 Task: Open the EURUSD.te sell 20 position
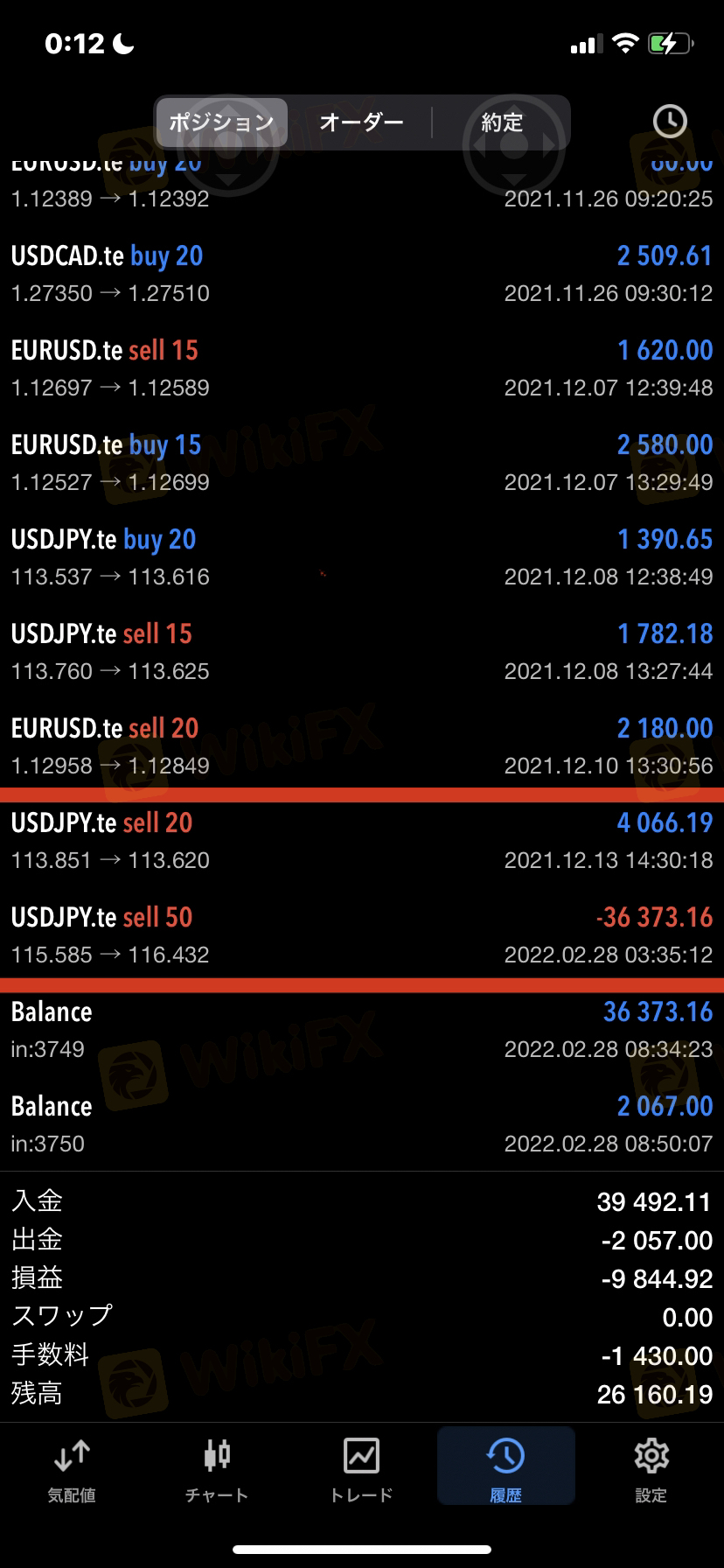[x=362, y=746]
